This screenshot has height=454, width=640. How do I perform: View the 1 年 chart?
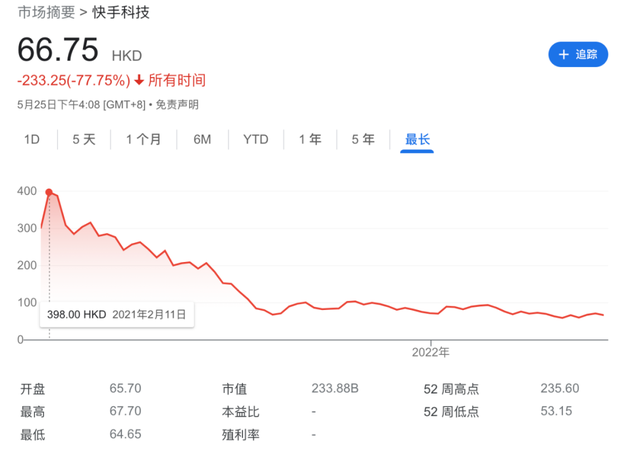[x=310, y=139]
